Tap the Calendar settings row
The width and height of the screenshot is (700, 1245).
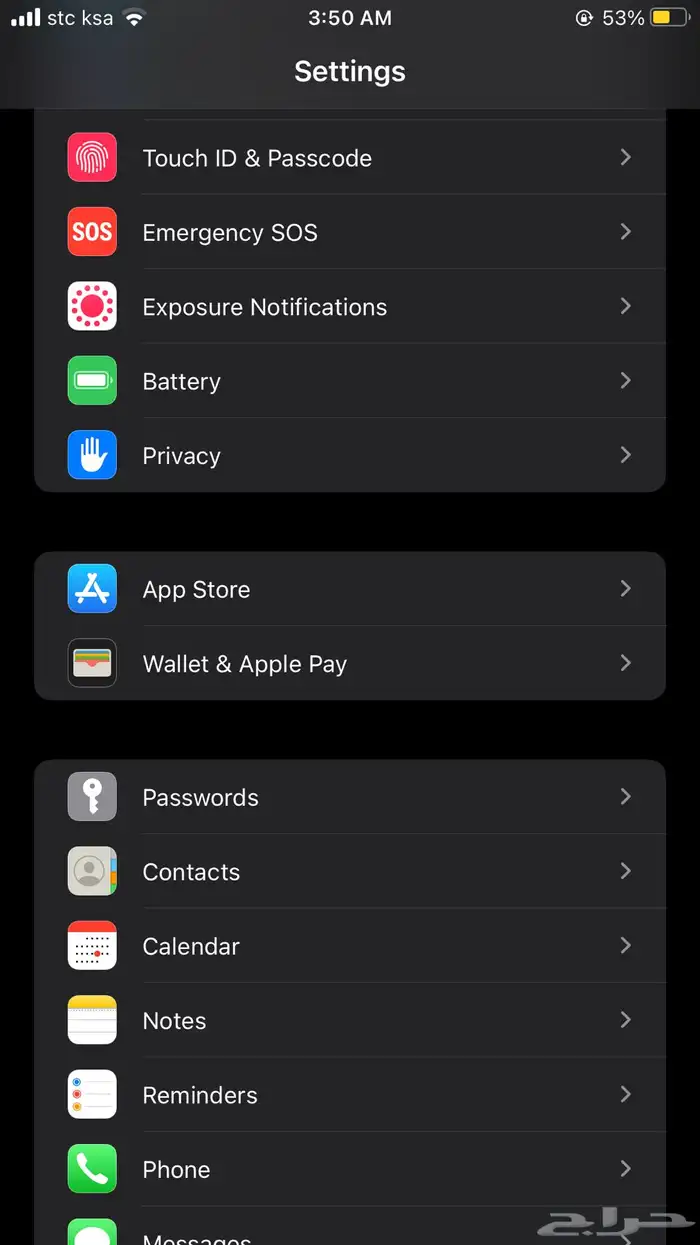click(x=350, y=946)
